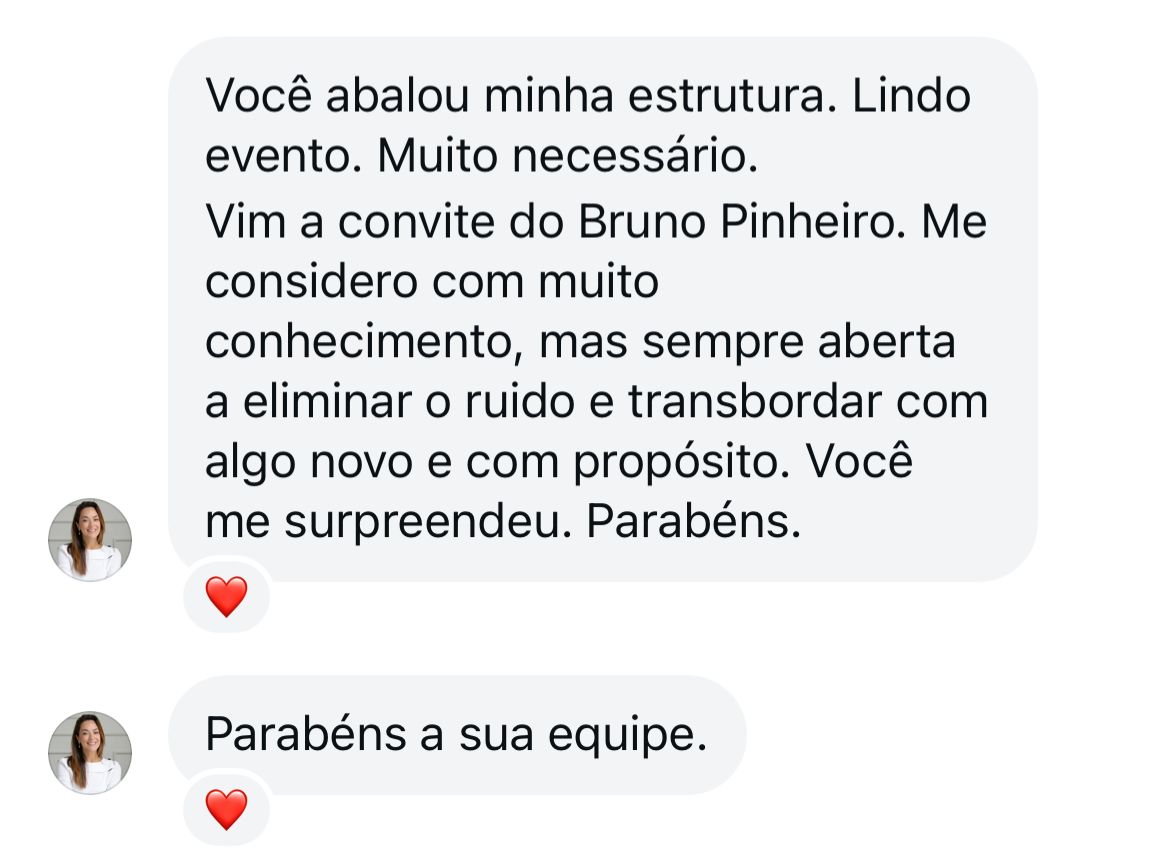
Task: View heart reaction under "Você me surpreendeu" message
Action: pos(226,597)
